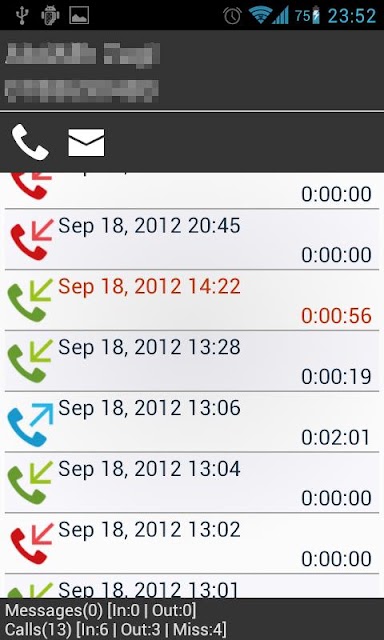Select the call entry at 13:01

coord(192,587)
